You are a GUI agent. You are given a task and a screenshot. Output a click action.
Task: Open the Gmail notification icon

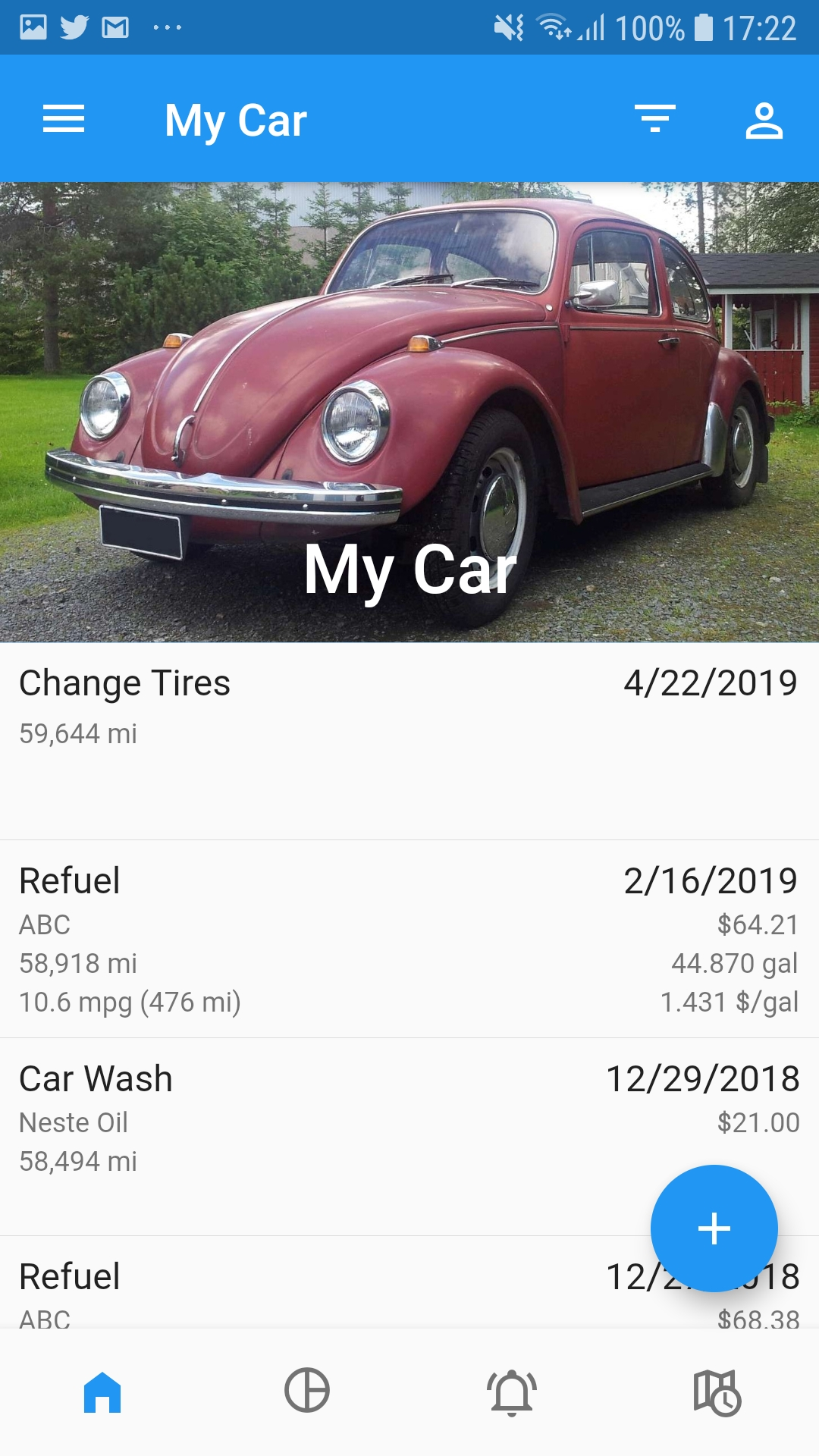point(115,27)
